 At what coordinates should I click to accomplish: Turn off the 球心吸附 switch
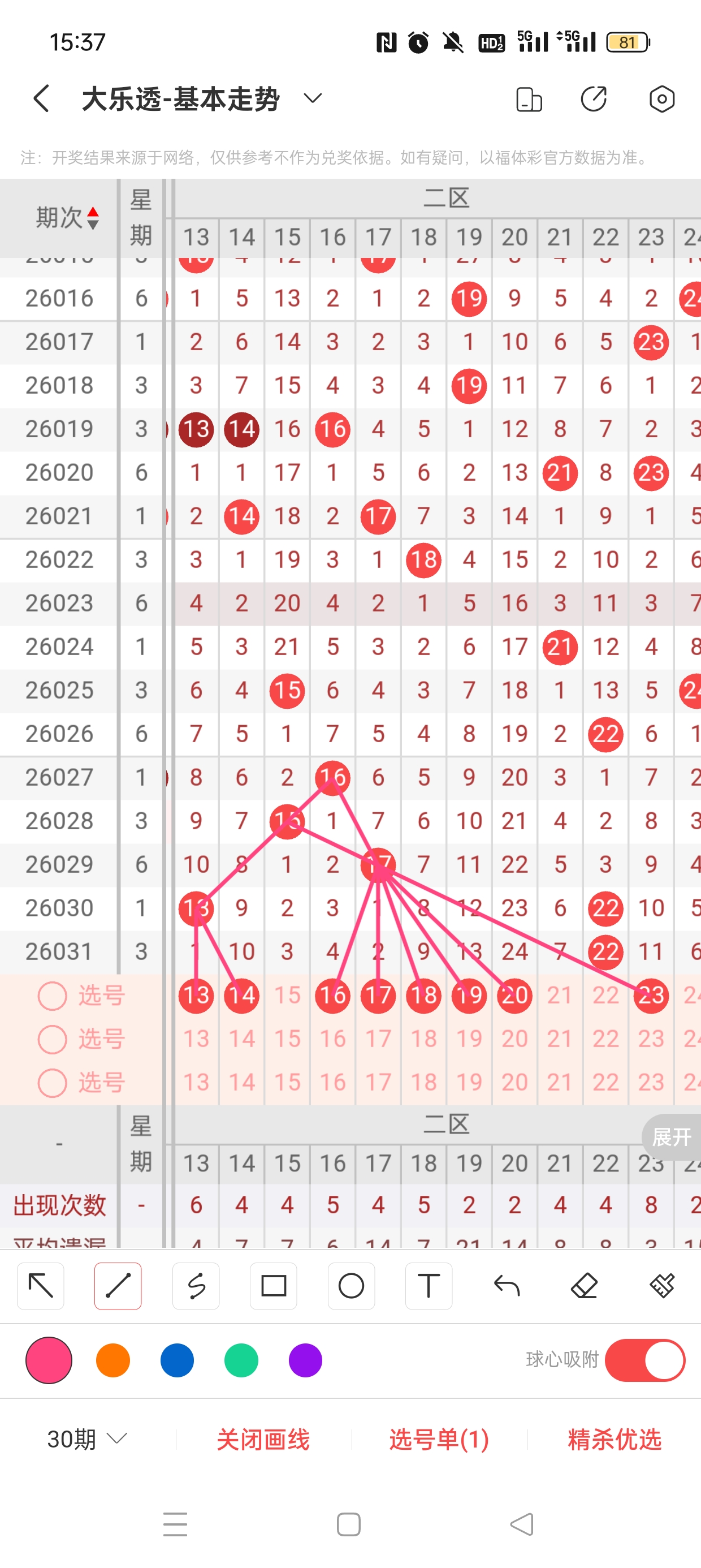644,1360
